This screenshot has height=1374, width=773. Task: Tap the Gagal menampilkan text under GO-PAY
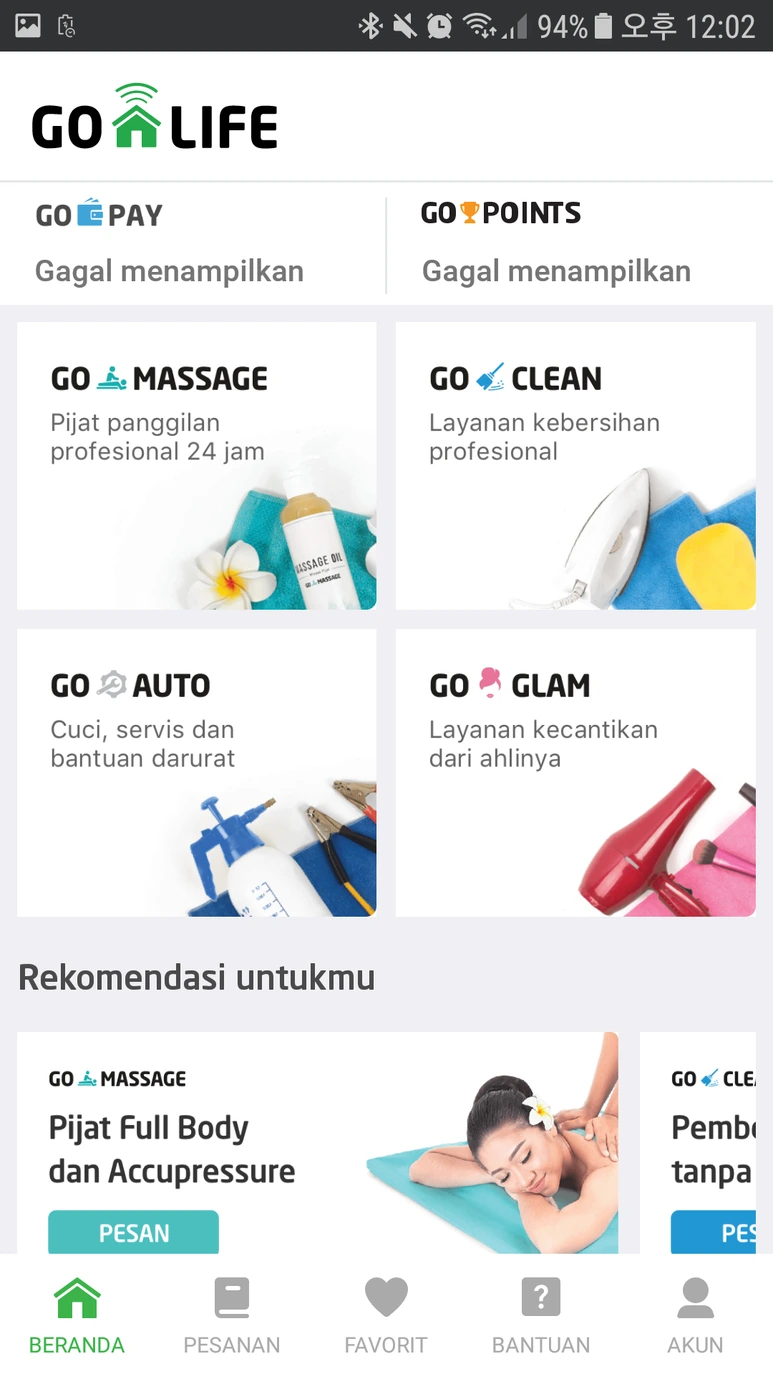tap(169, 270)
